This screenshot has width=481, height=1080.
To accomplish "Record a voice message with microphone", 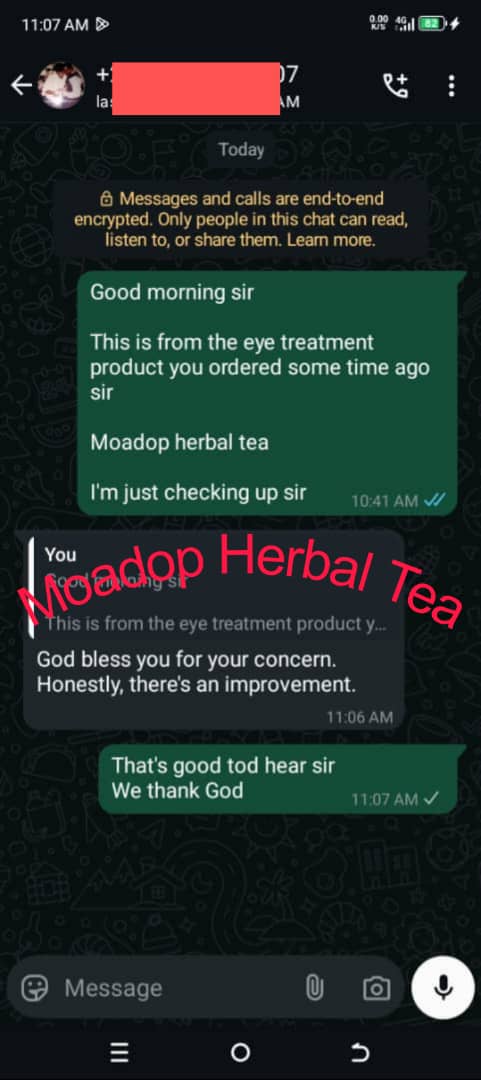I will click(443, 988).
